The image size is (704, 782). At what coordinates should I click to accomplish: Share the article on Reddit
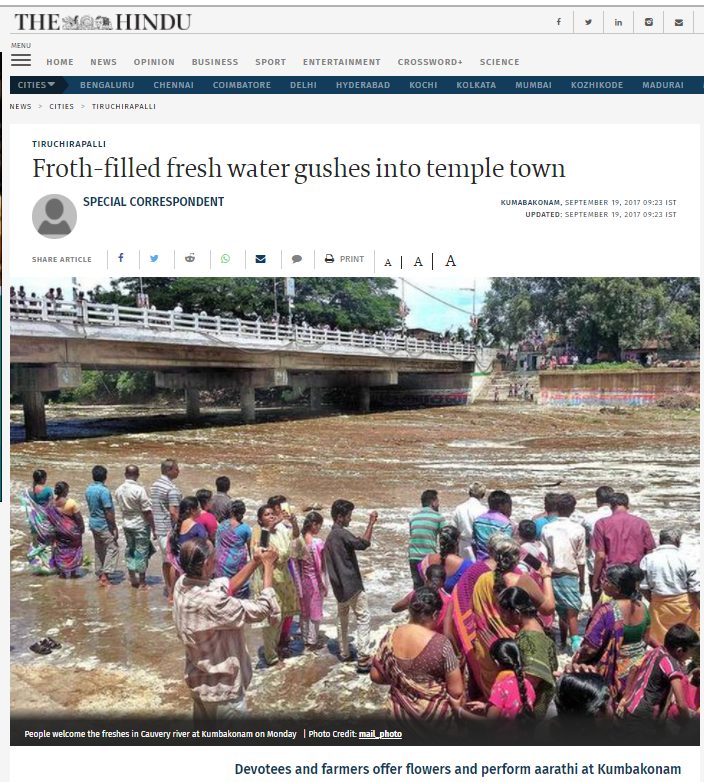pyautogui.click(x=190, y=259)
